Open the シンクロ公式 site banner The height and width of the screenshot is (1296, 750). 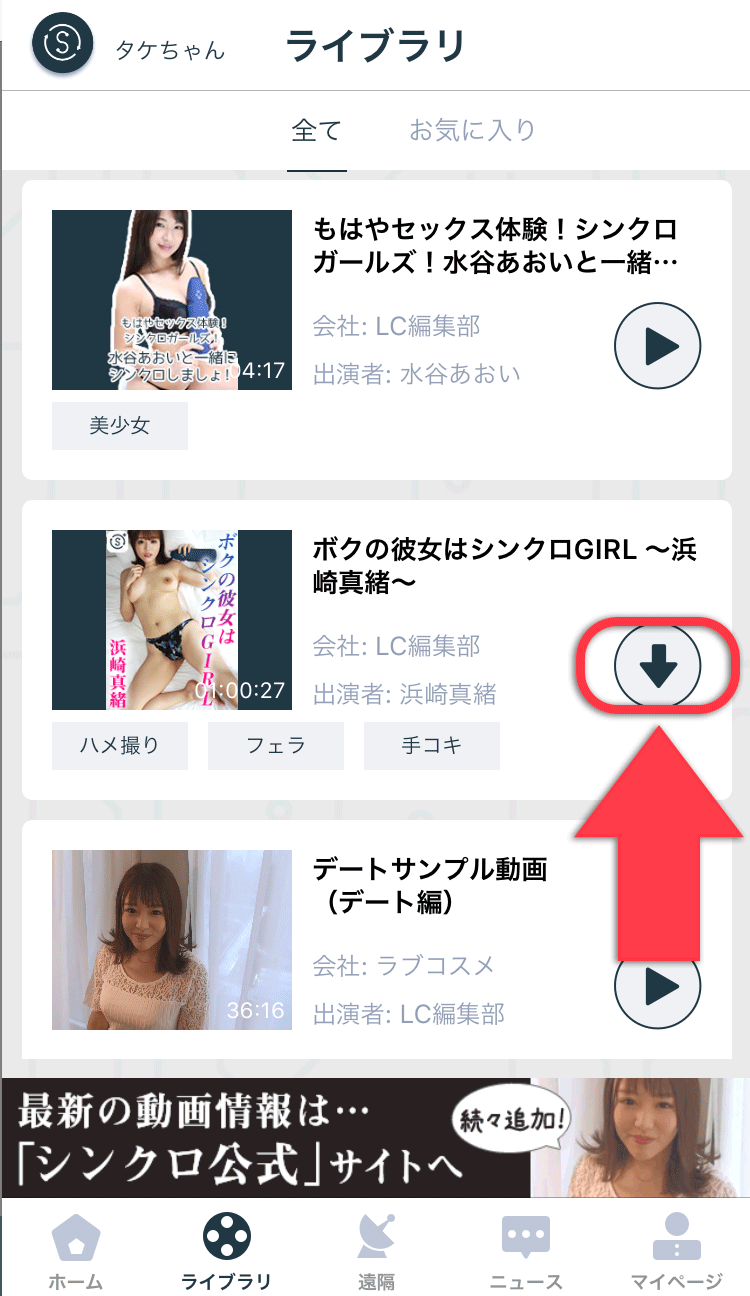point(375,1138)
